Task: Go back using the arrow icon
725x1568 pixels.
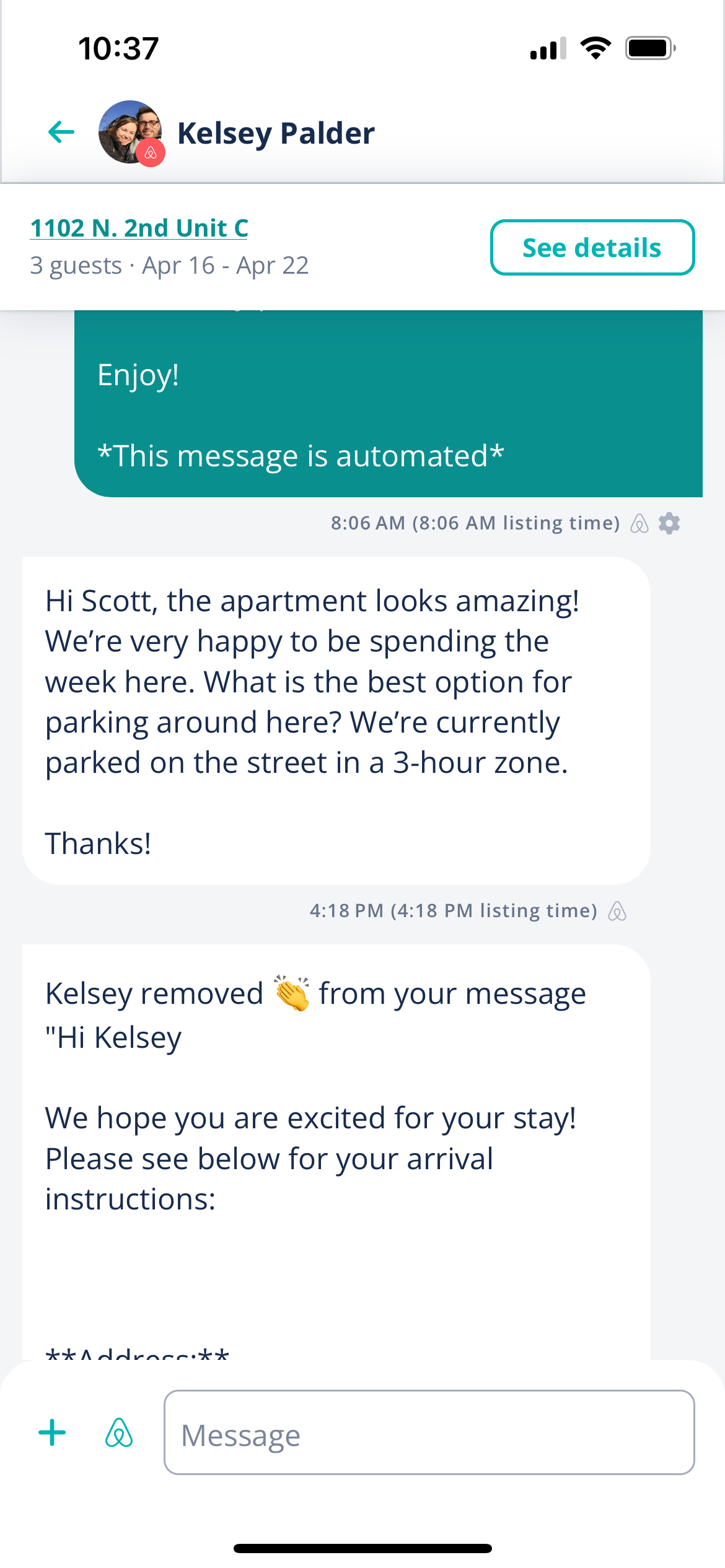Action: [x=61, y=132]
